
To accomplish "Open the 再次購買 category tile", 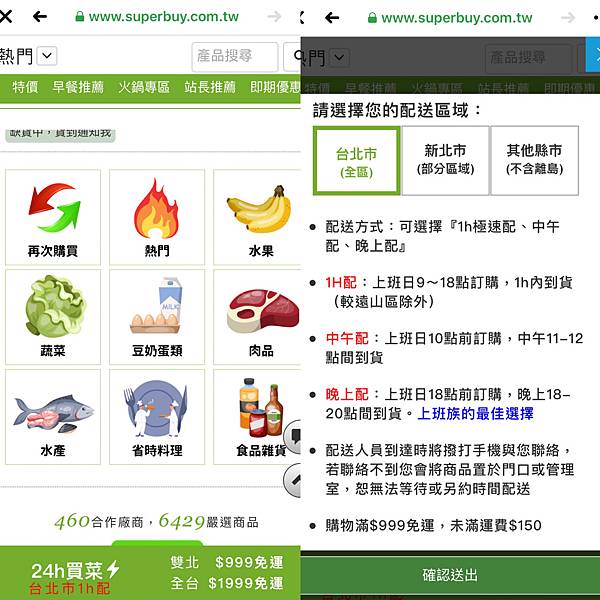I will pyautogui.click(x=53, y=217).
